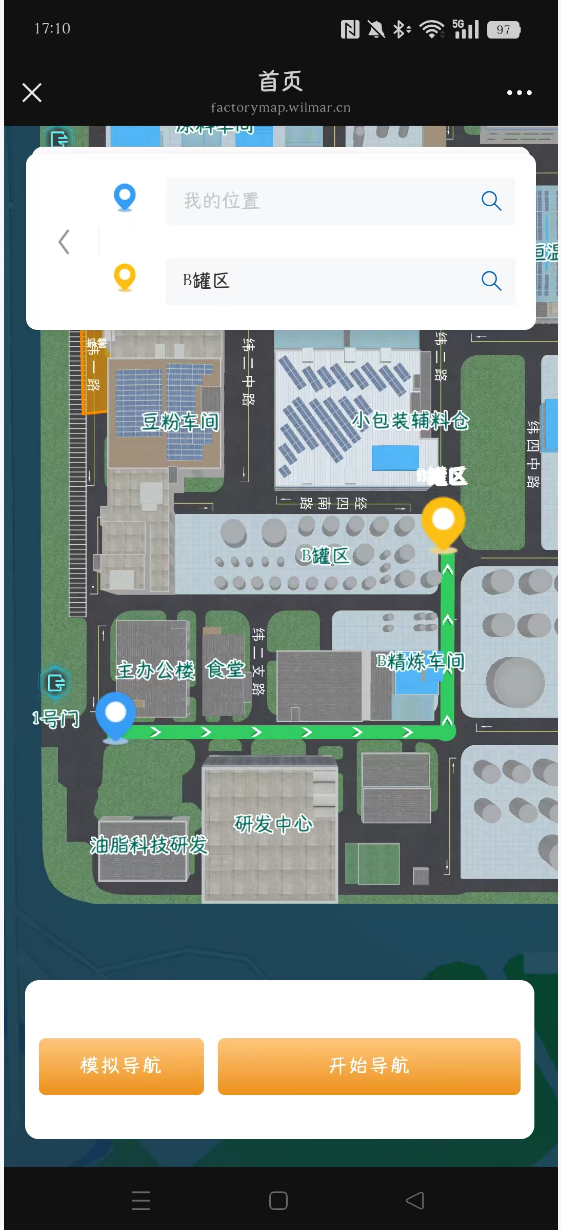Select the blue start pin near 1号门
Screen dimensions: 561x1230
[117, 718]
